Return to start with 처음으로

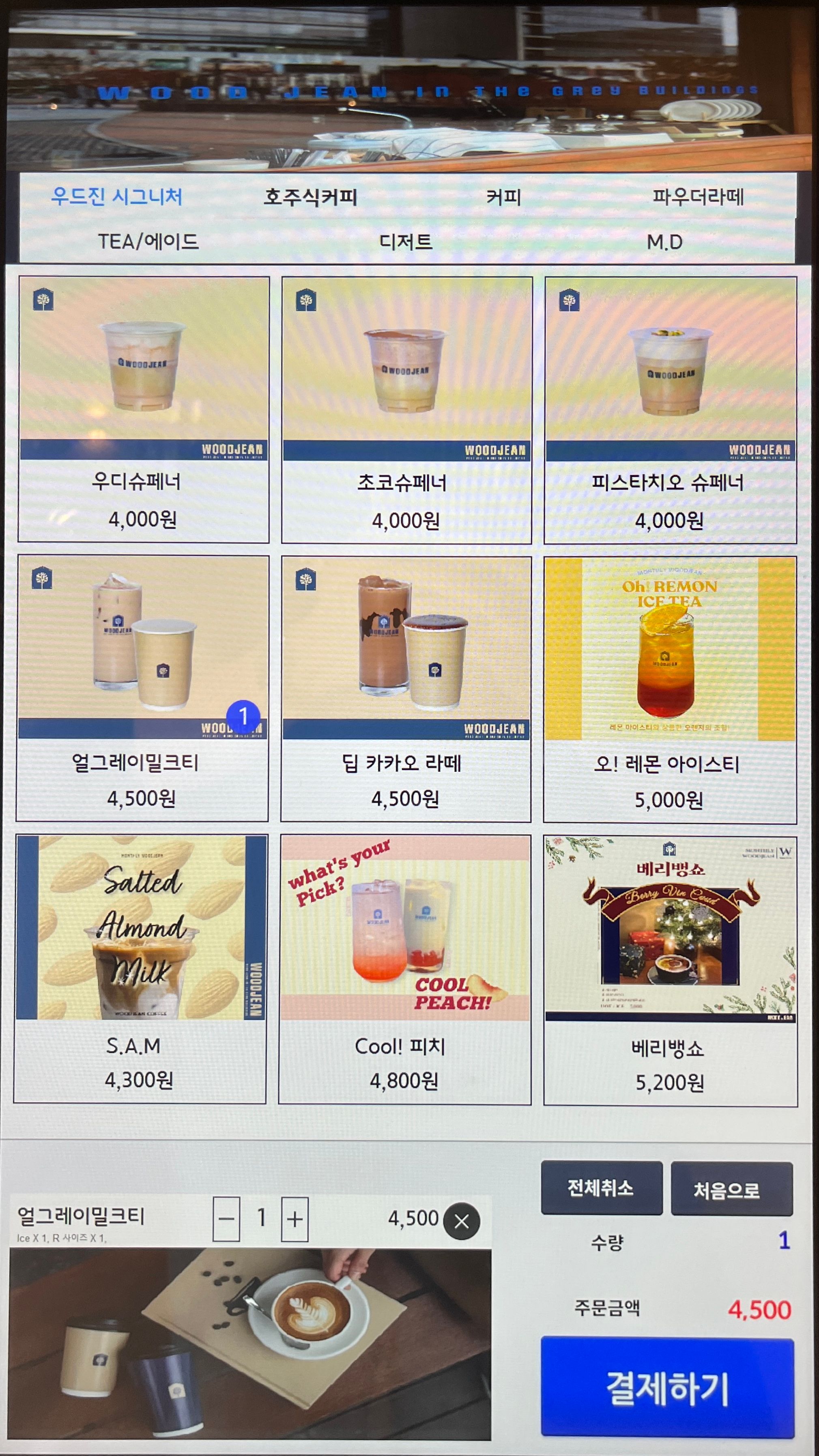pyautogui.click(x=732, y=1189)
